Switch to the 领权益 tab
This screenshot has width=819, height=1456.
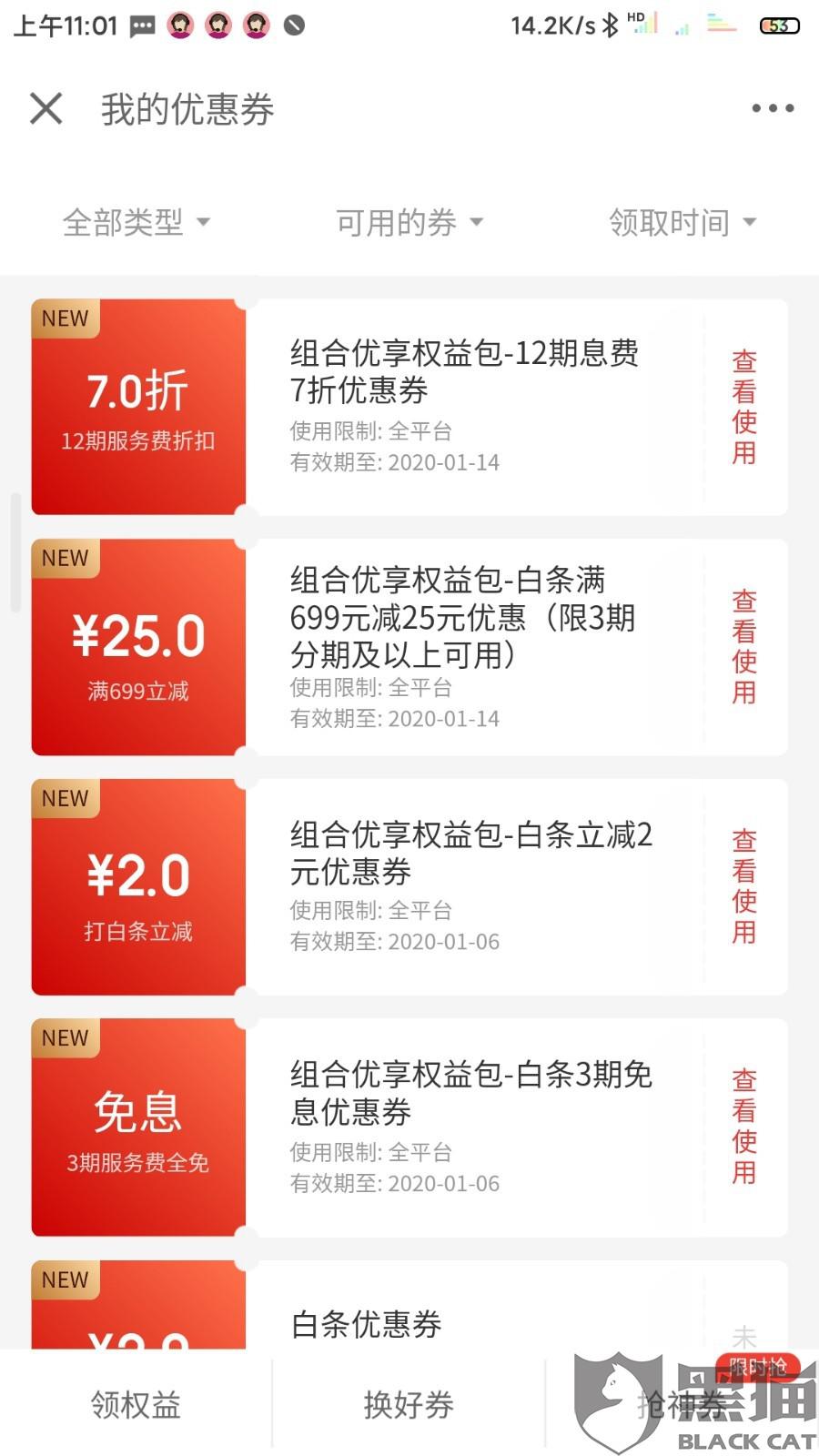pyautogui.click(x=136, y=1404)
